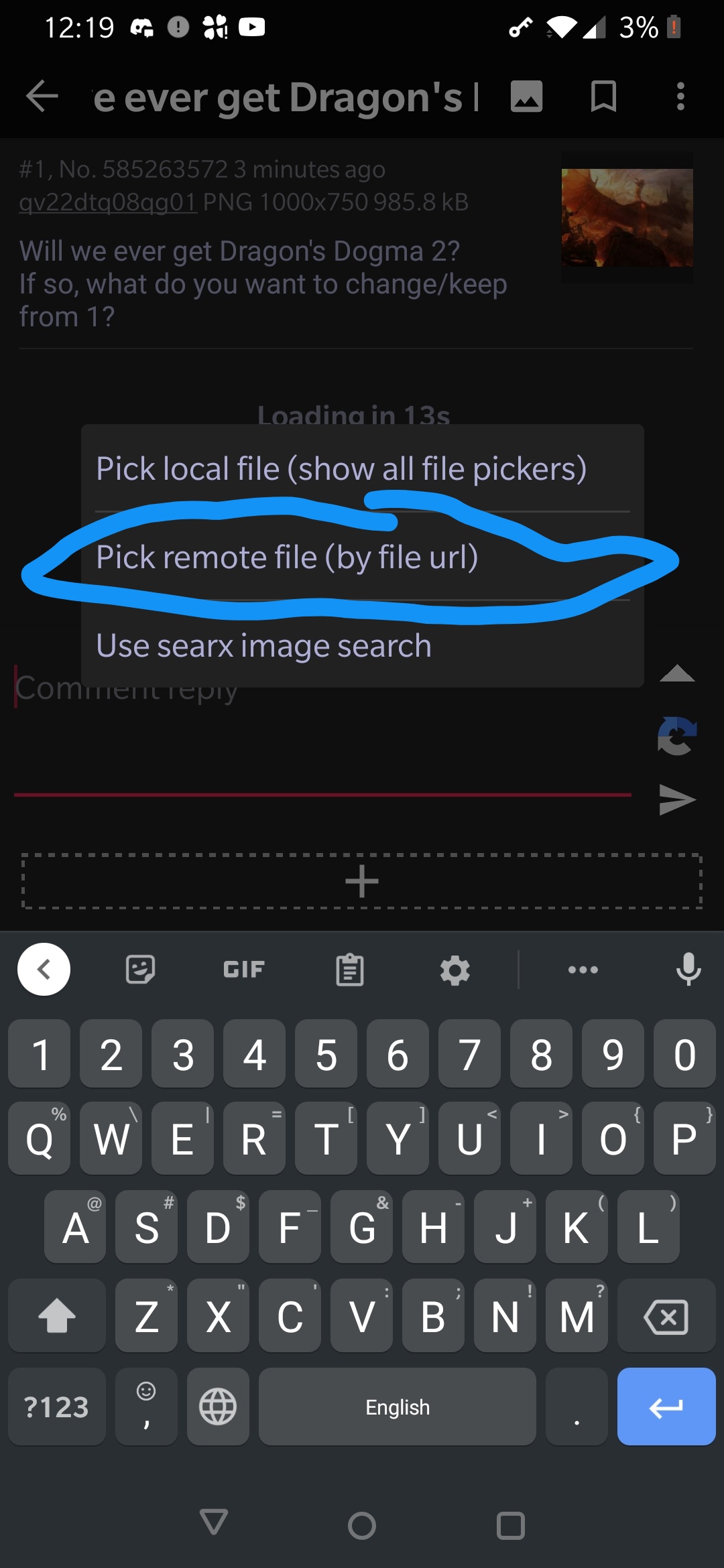Go back with the top arrow
Screen dimensions: 724x1568
(x=42, y=96)
